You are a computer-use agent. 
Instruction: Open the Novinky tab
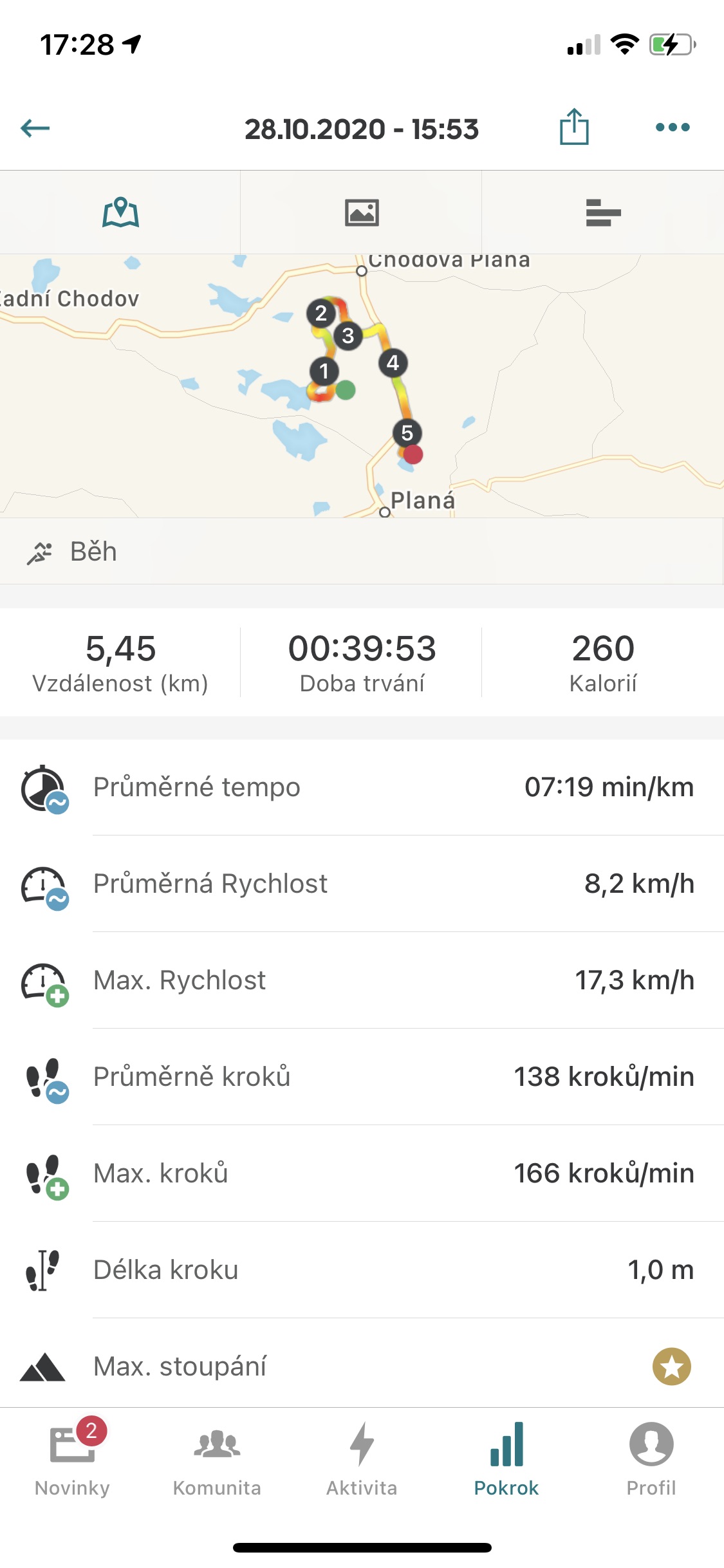click(x=72, y=1459)
